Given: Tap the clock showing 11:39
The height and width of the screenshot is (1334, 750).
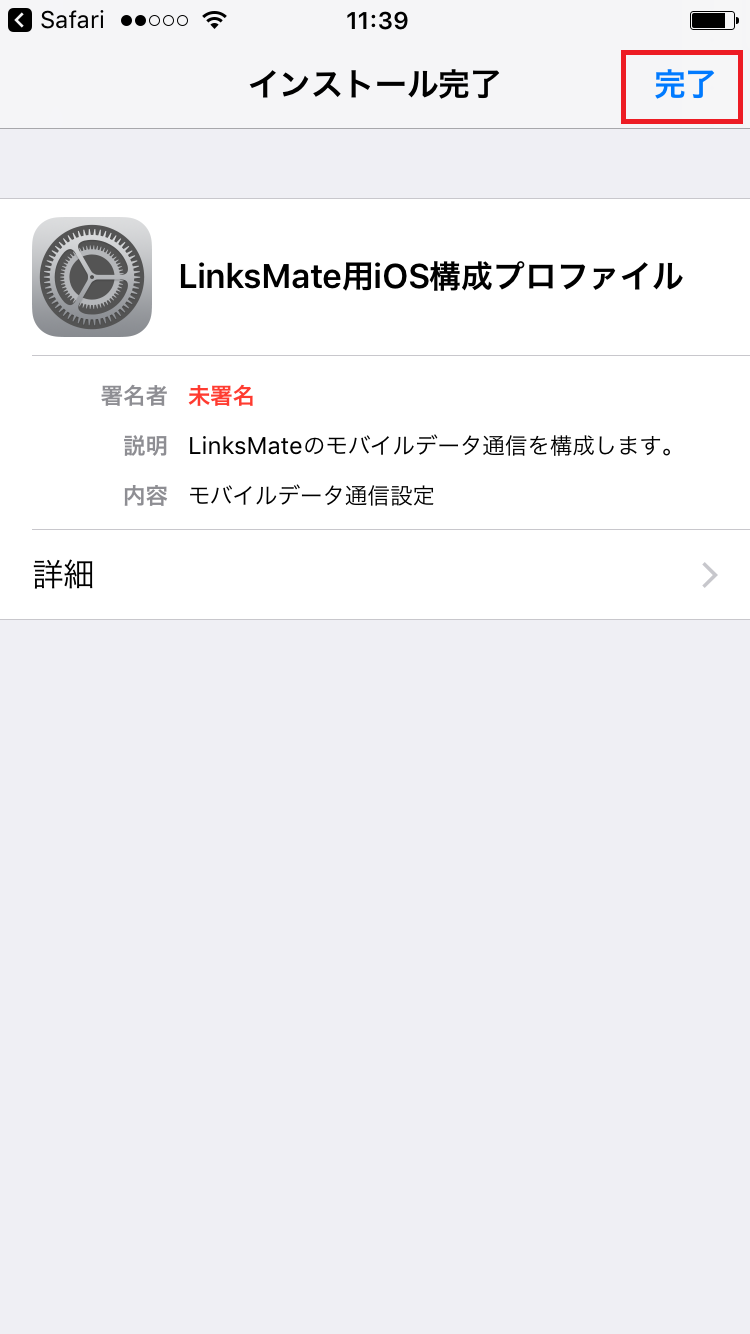Looking at the screenshot, I should point(376,19).
